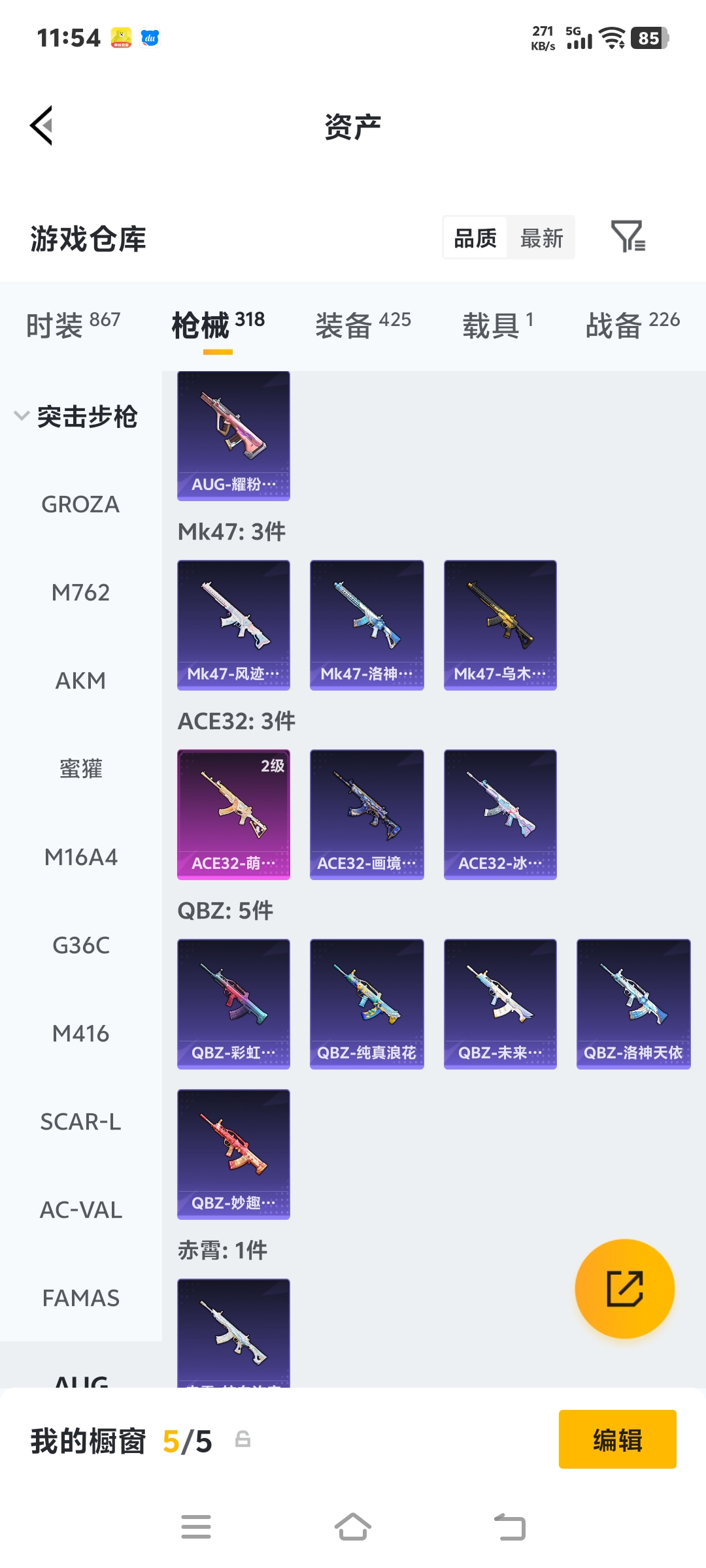This screenshot has width=706, height=1568.
Task: Tap the orange floating share button
Action: coord(624,1288)
